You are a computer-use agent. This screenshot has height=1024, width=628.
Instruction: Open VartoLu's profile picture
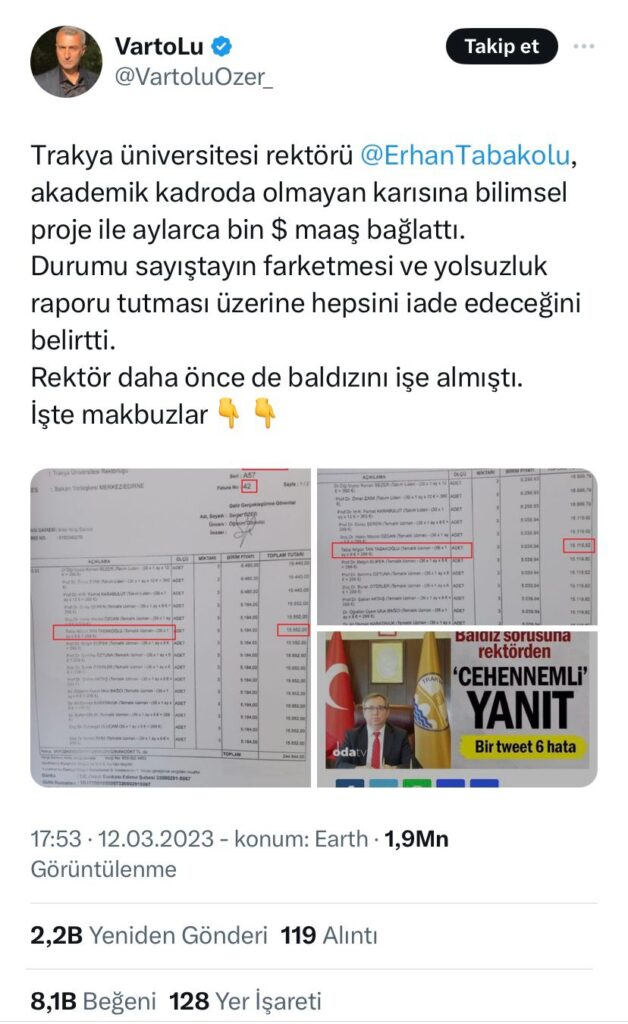(65, 60)
